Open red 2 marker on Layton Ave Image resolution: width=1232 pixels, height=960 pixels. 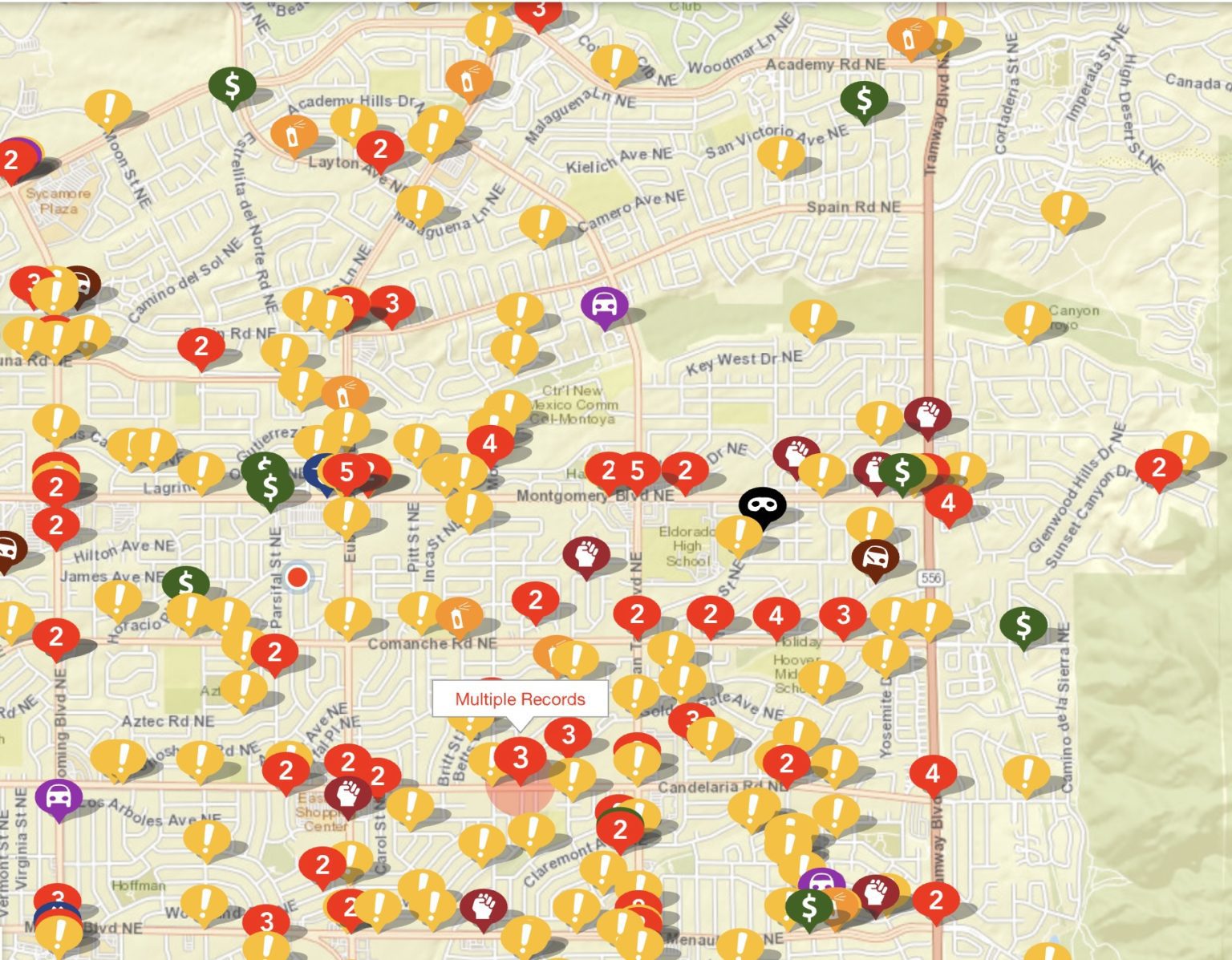pyautogui.click(x=379, y=148)
